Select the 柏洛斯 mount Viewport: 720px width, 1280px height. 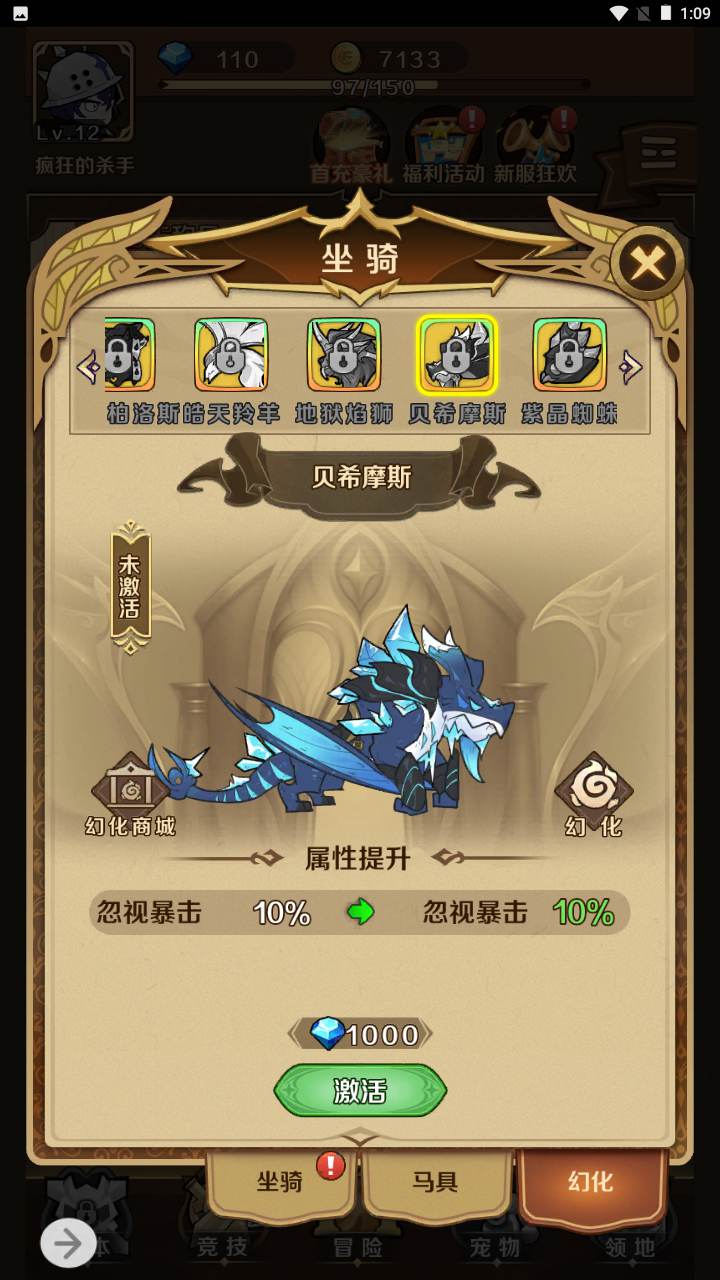tap(130, 355)
